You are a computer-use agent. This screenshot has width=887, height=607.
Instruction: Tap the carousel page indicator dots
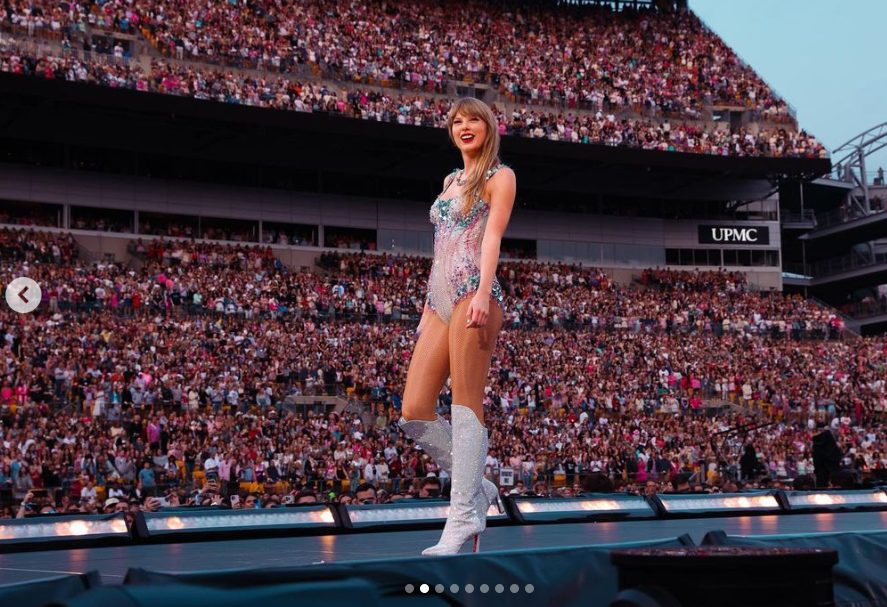click(x=469, y=589)
